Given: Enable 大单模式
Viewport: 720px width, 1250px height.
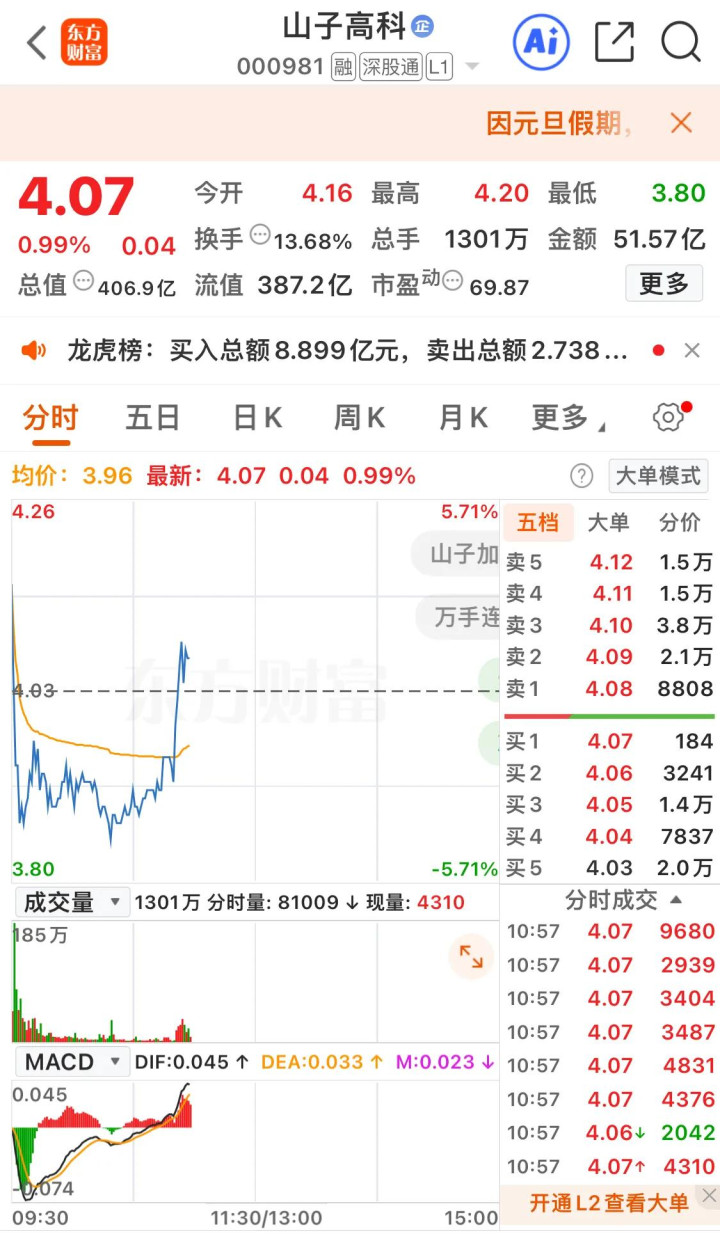Looking at the screenshot, I should click(657, 476).
